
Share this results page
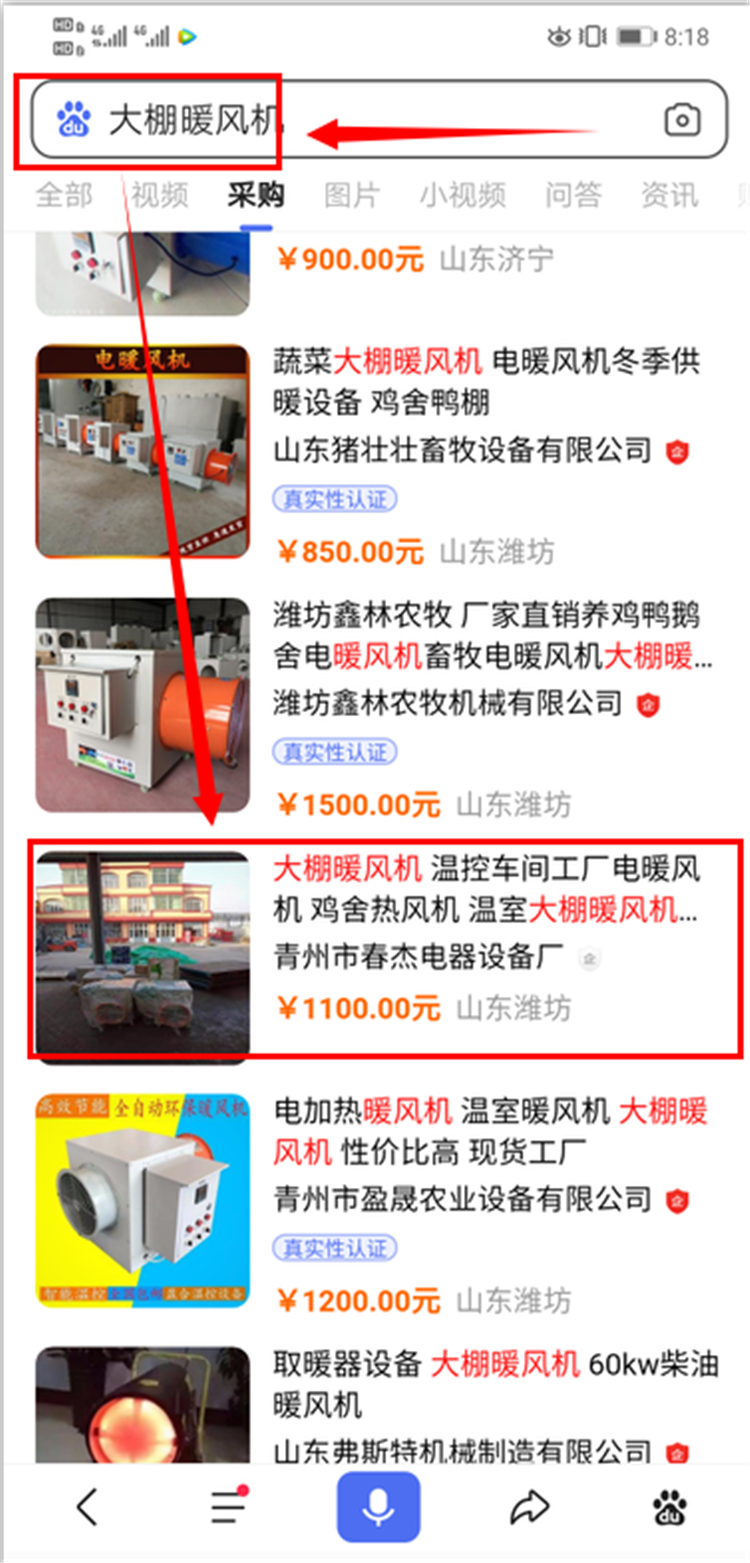coord(529,1506)
